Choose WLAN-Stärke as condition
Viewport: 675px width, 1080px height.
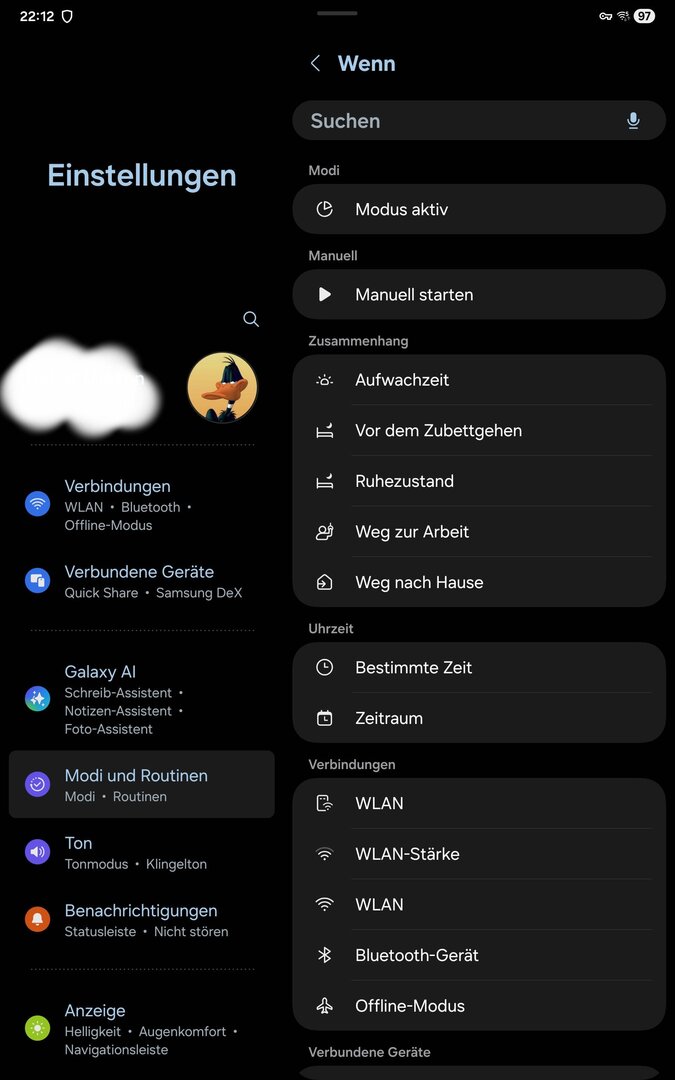coord(478,854)
